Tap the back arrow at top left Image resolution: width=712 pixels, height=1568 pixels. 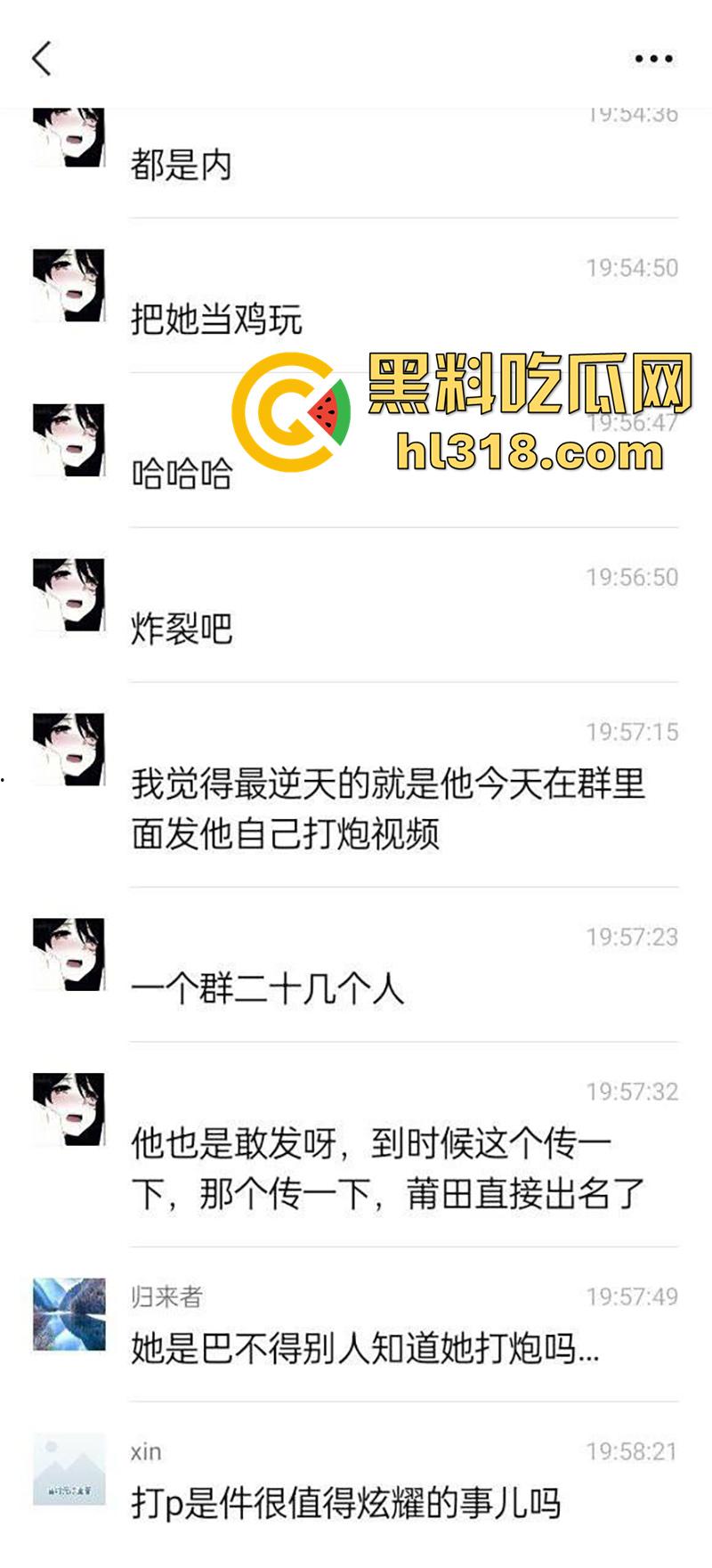point(42,59)
